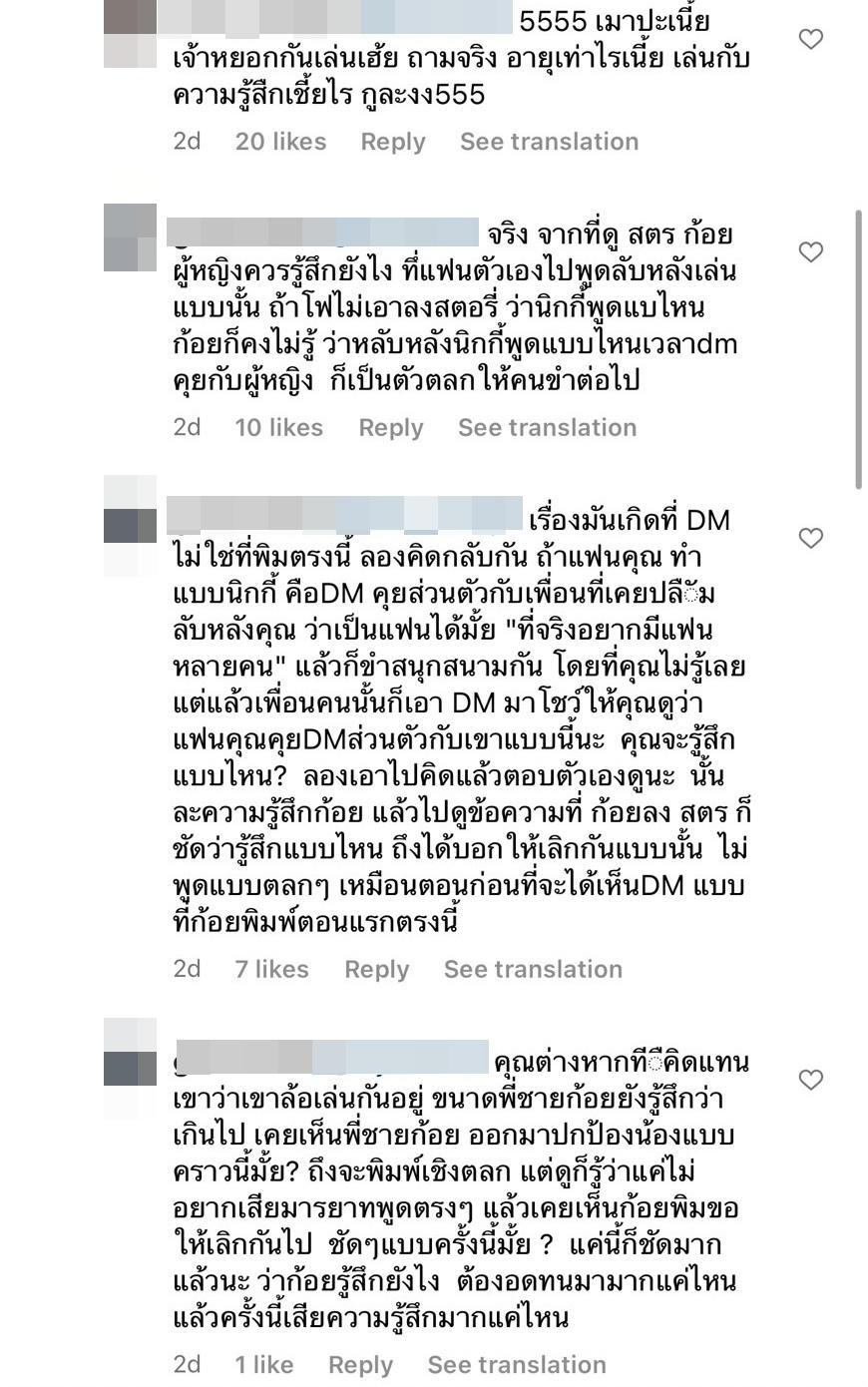
Task: Open profile photo of the 10 likes commenter
Action: pos(131,237)
